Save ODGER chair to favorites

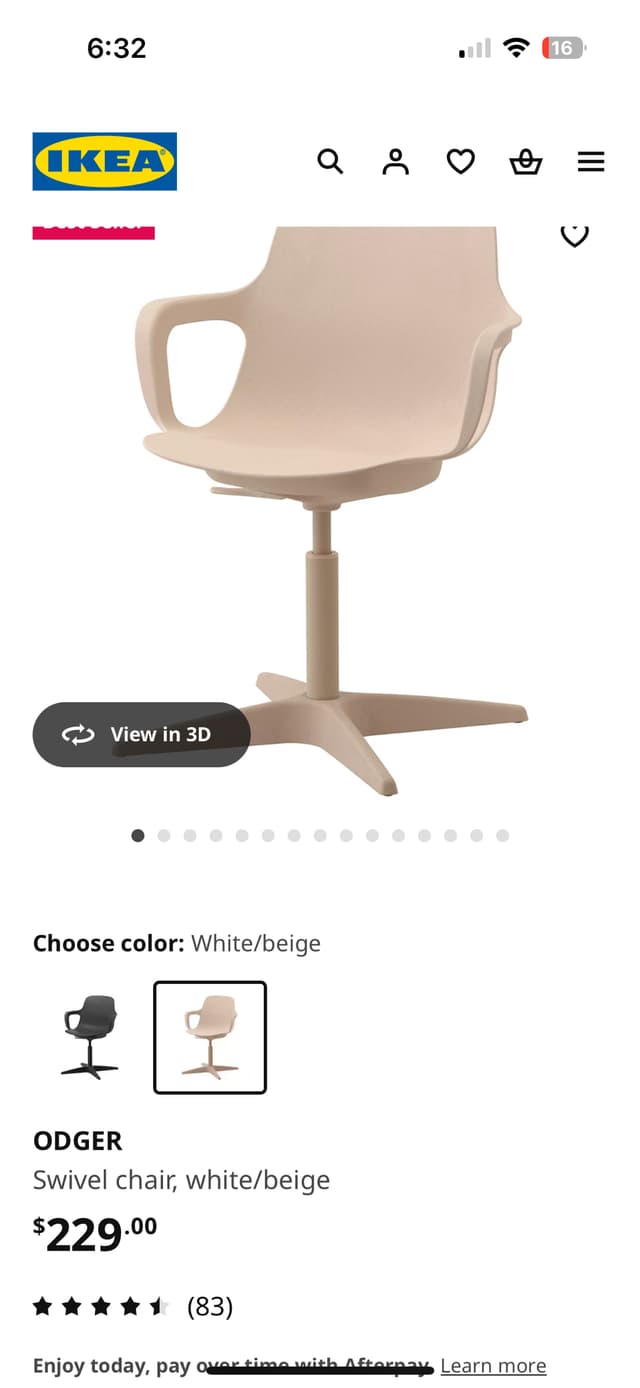click(x=574, y=236)
